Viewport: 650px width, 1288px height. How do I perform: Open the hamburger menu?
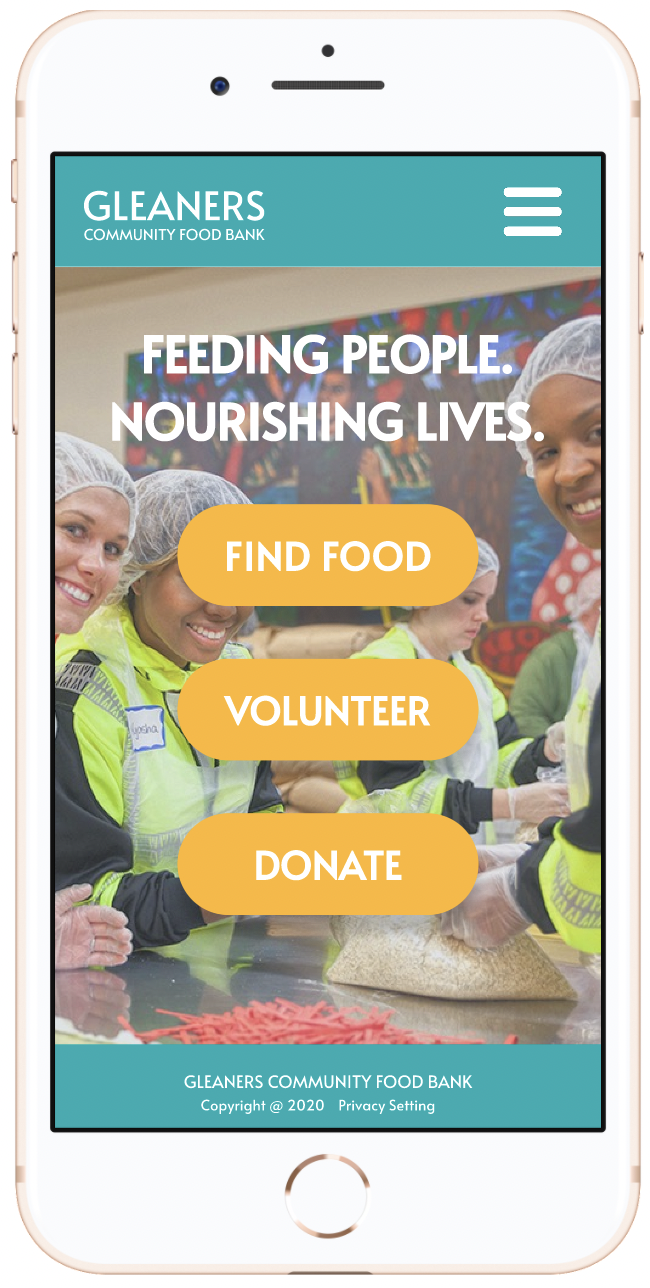[x=532, y=211]
